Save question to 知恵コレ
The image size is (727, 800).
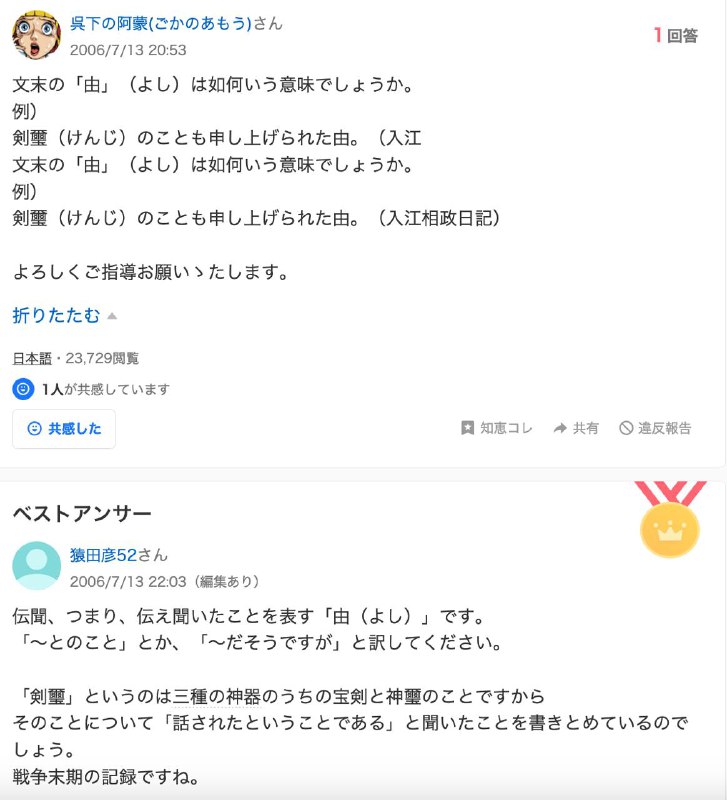(x=497, y=428)
